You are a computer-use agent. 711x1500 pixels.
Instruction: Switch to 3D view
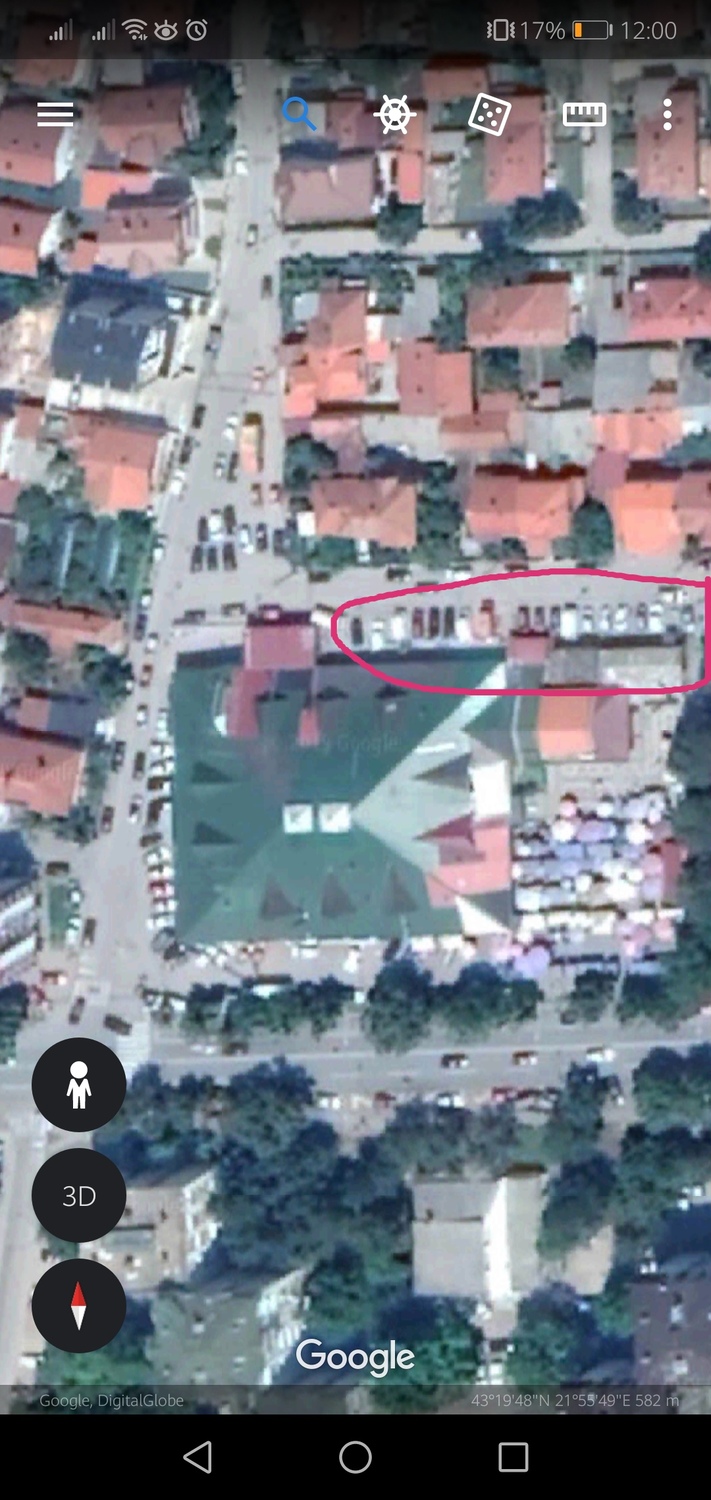tap(79, 1196)
